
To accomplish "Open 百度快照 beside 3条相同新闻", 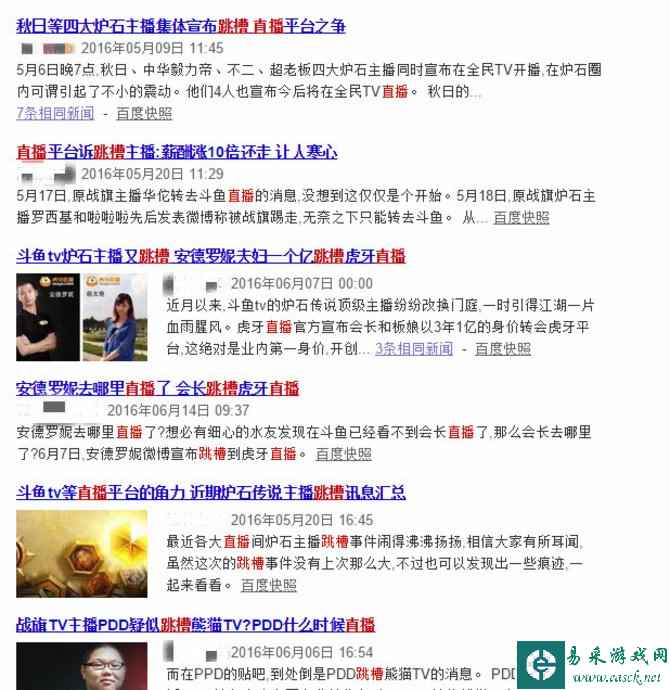I will coord(503,349).
